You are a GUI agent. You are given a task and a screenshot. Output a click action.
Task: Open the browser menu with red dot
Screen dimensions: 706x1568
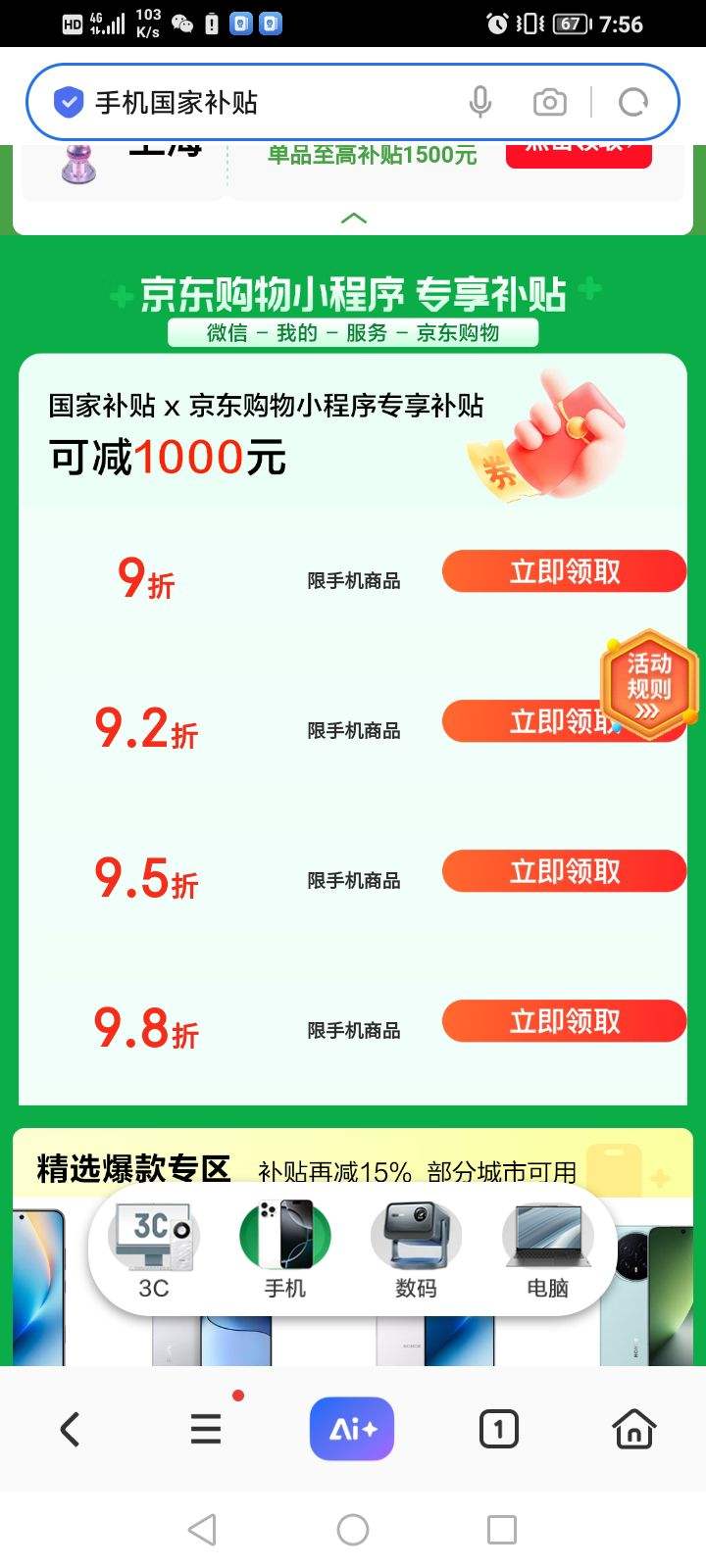pos(205,1429)
